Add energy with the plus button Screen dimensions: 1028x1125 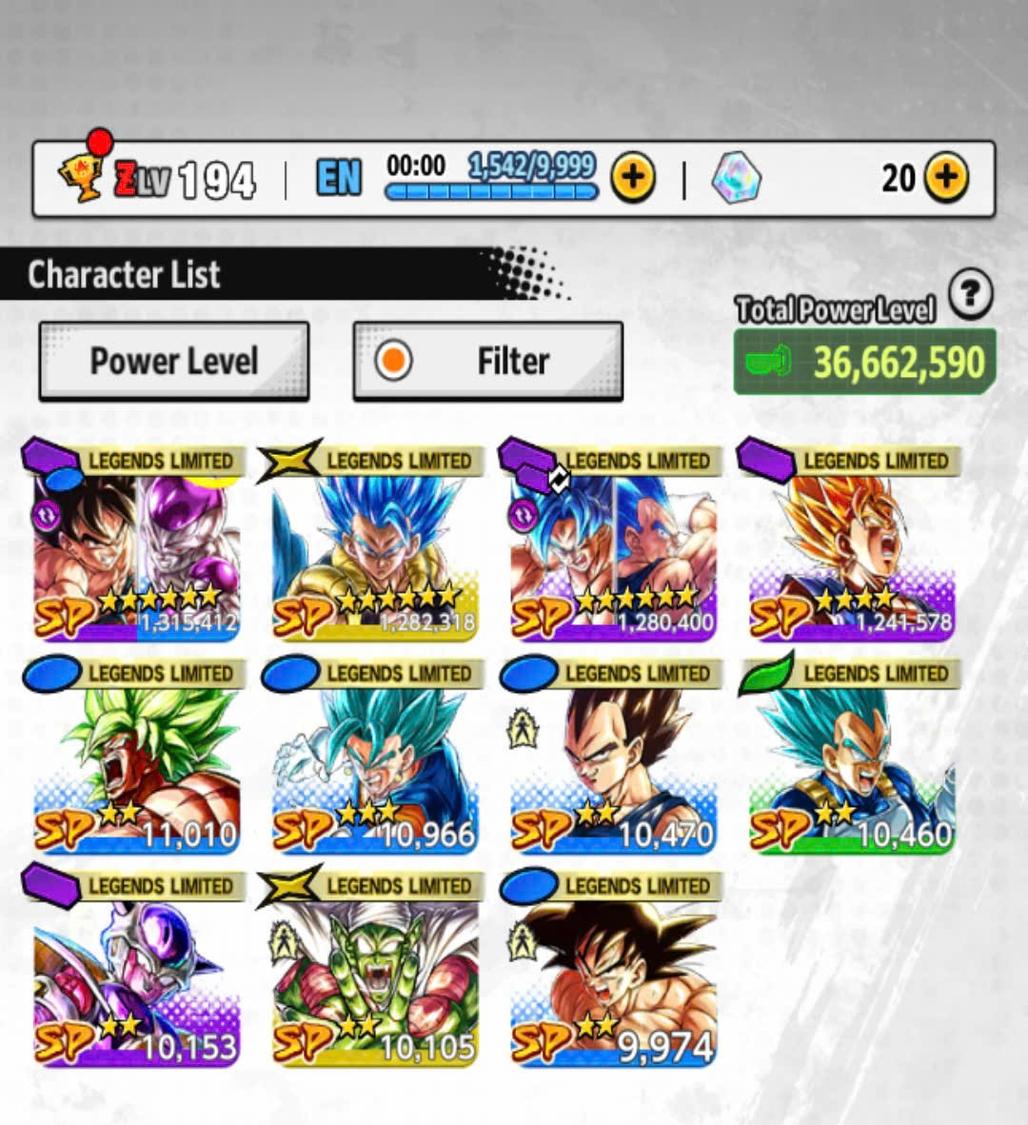click(x=633, y=179)
